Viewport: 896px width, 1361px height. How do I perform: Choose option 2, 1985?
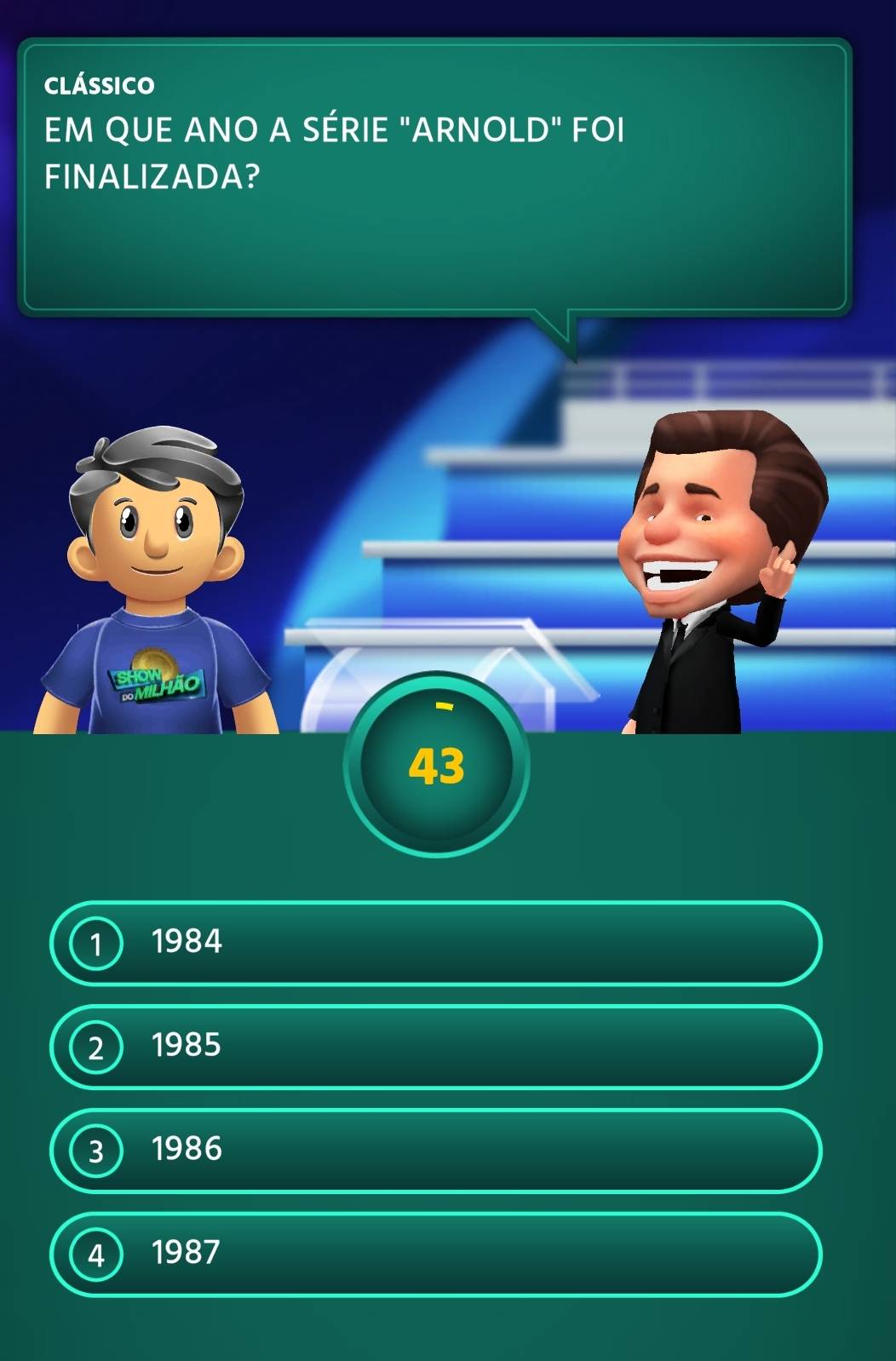435,1047
